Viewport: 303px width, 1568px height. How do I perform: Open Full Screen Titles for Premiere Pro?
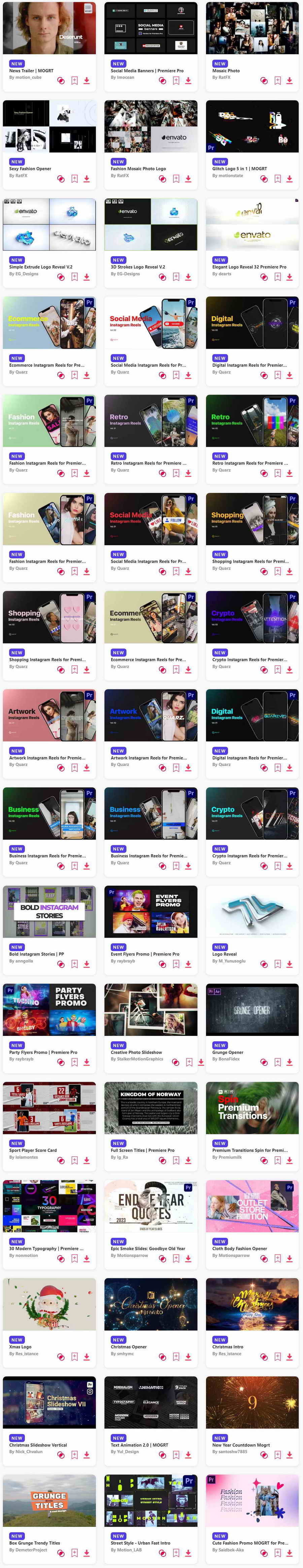(x=151, y=1107)
